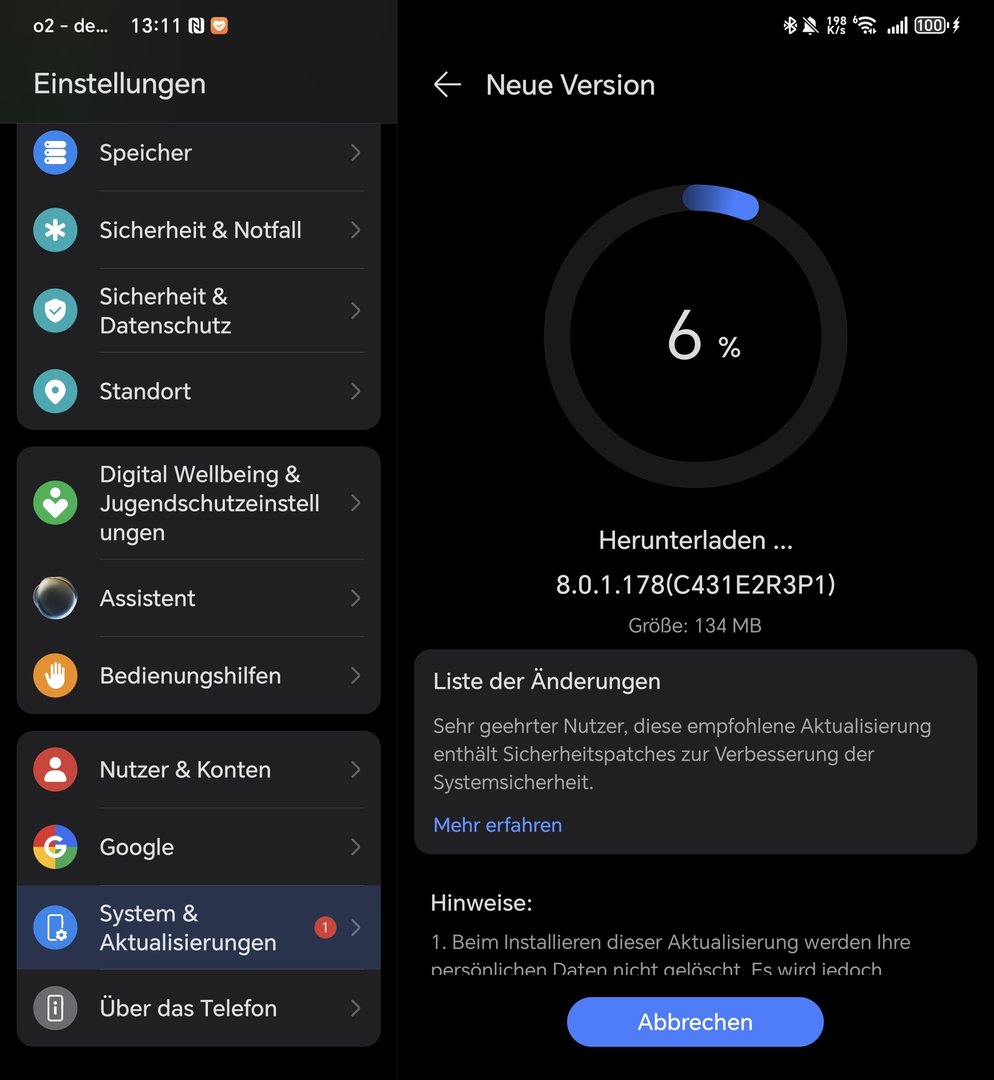Screen dimensions: 994x1080
Task: Open Nutzer & Konten
Action: pos(198,769)
